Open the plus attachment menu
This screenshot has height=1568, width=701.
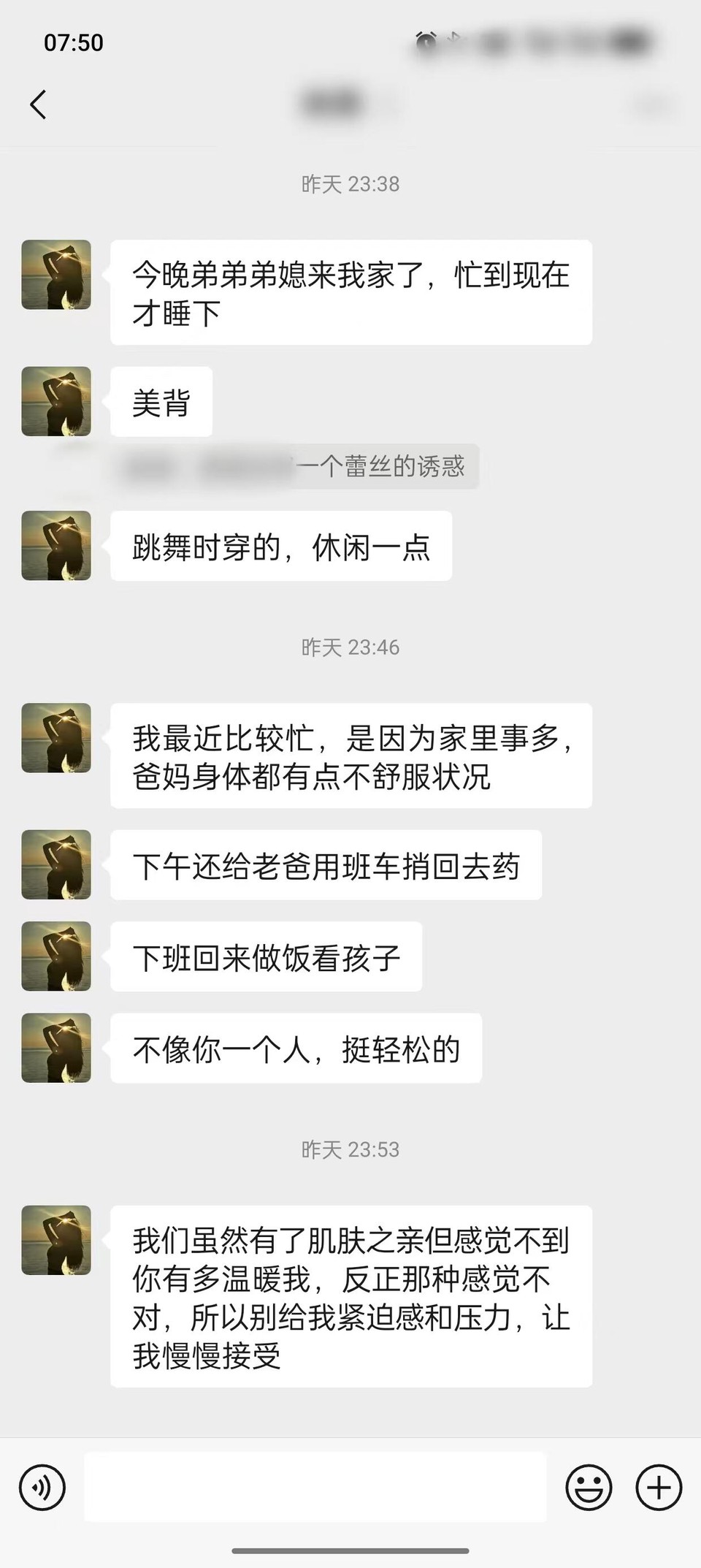point(659,1487)
